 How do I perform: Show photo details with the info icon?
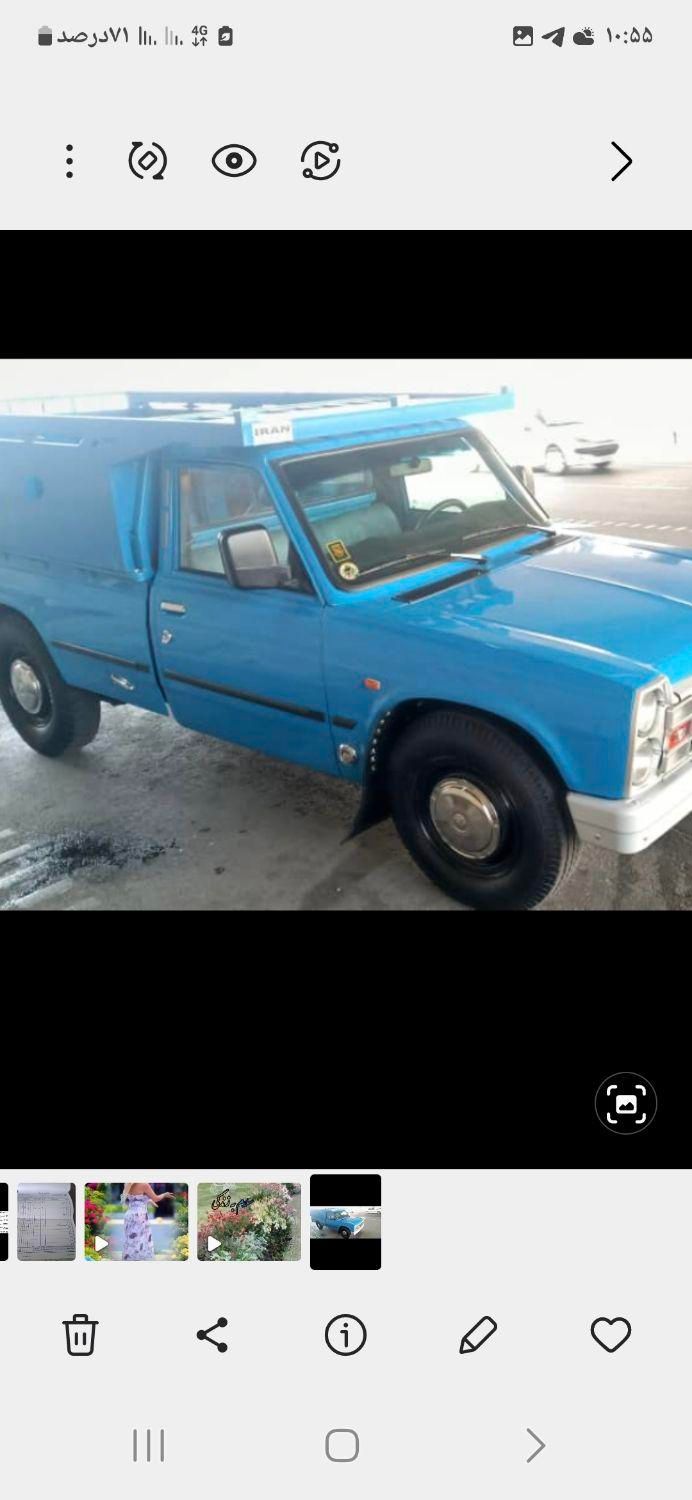[345, 1335]
